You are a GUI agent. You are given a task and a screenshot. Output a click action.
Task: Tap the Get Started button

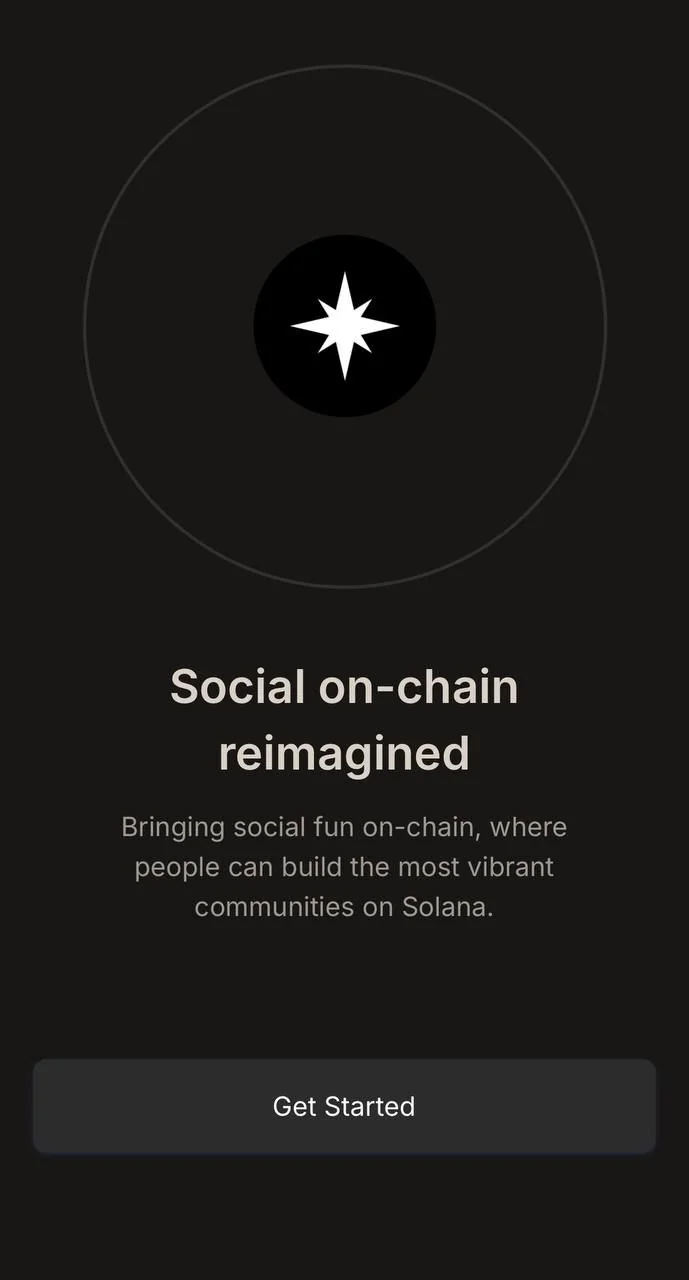(344, 1106)
